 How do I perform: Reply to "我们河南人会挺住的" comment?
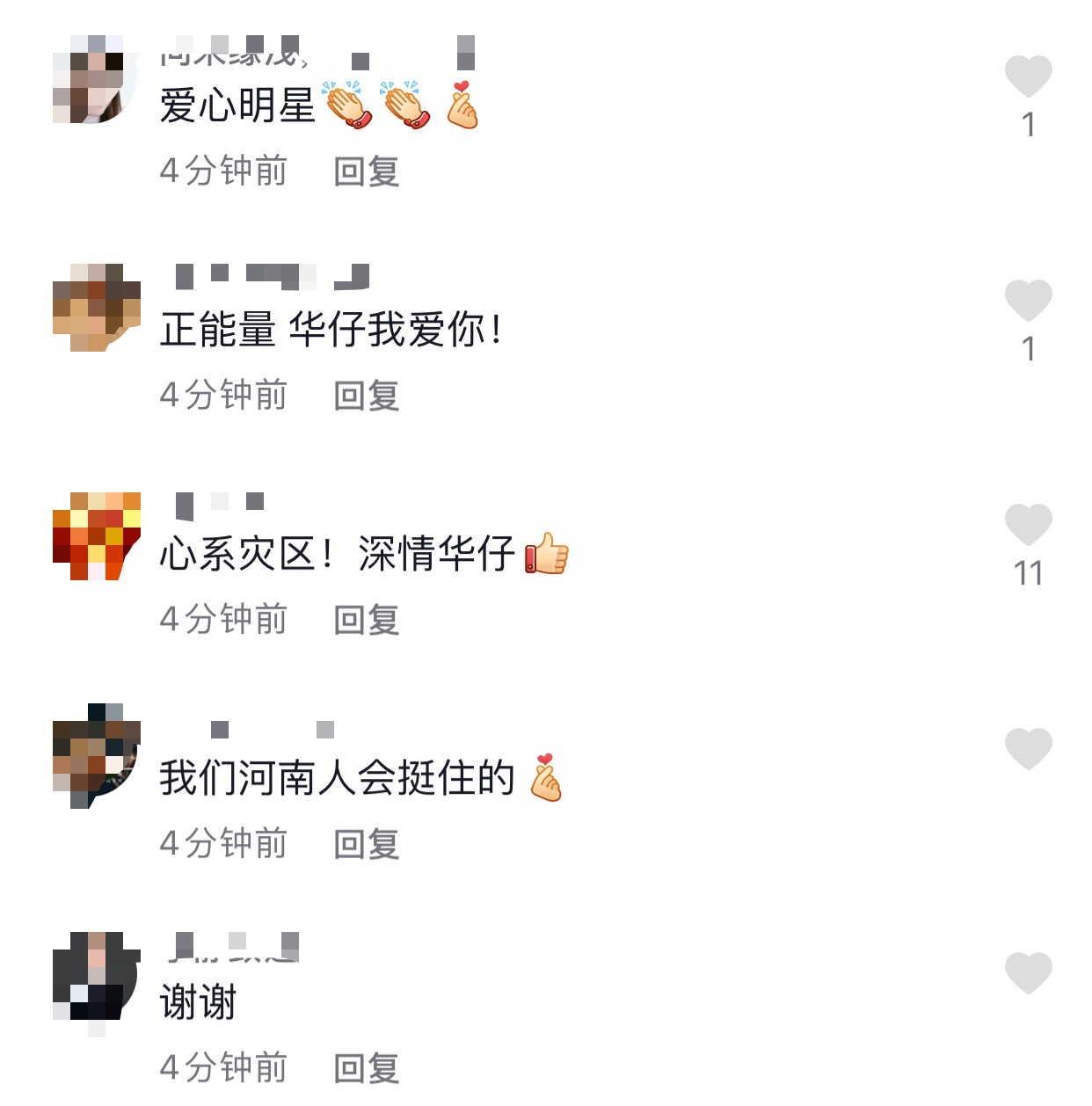[x=366, y=844]
